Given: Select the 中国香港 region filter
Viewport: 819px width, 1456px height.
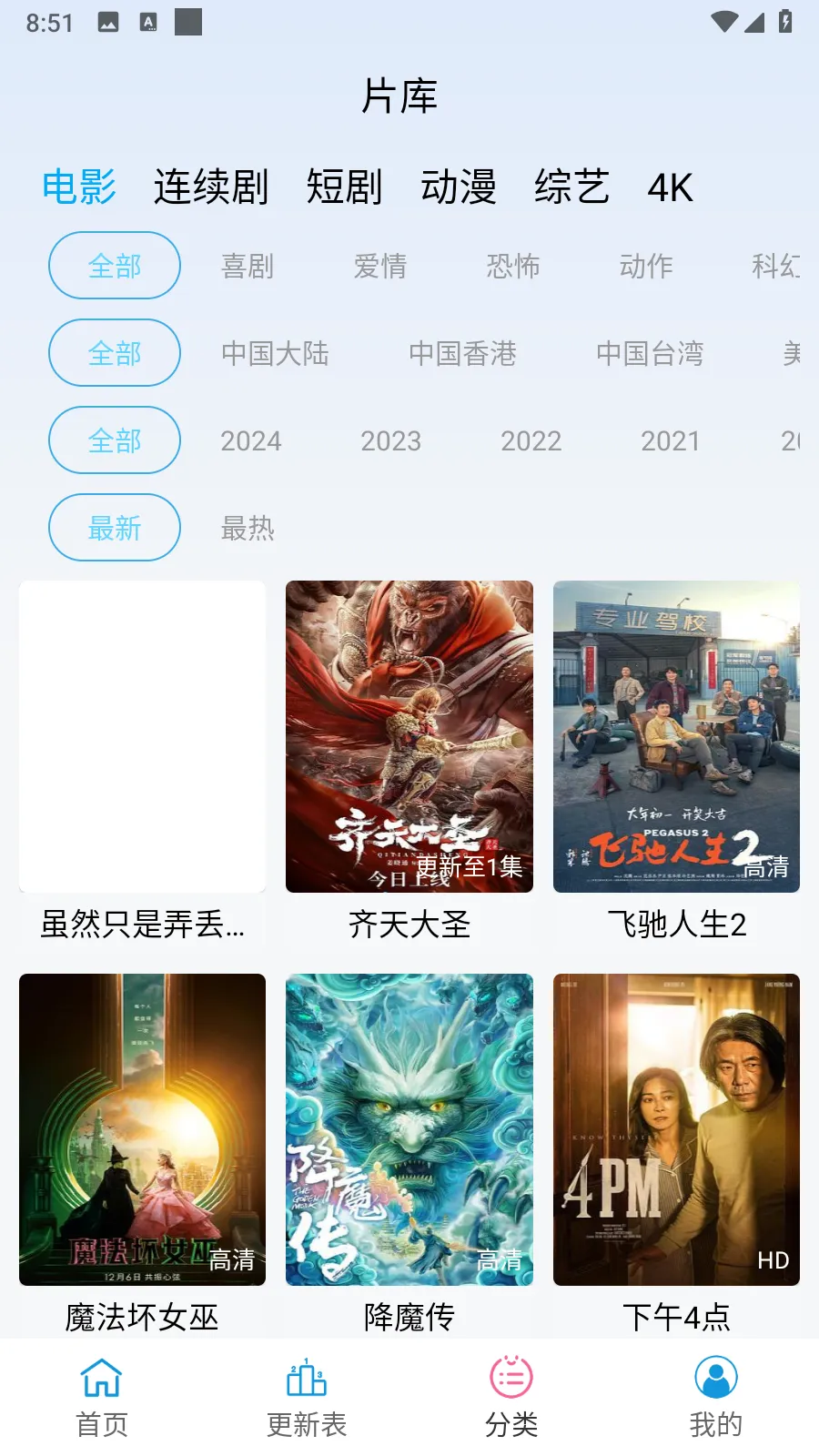Looking at the screenshot, I should tap(464, 353).
